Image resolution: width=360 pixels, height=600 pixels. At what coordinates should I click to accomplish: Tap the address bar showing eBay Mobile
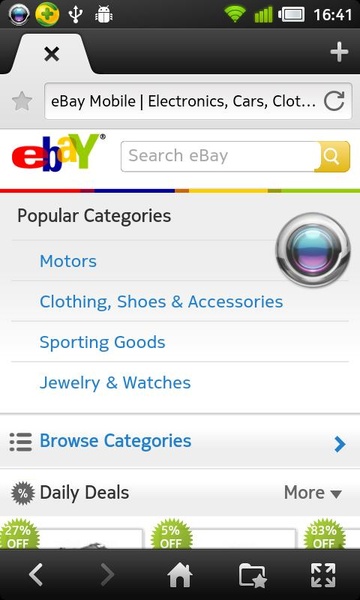coord(184,101)
